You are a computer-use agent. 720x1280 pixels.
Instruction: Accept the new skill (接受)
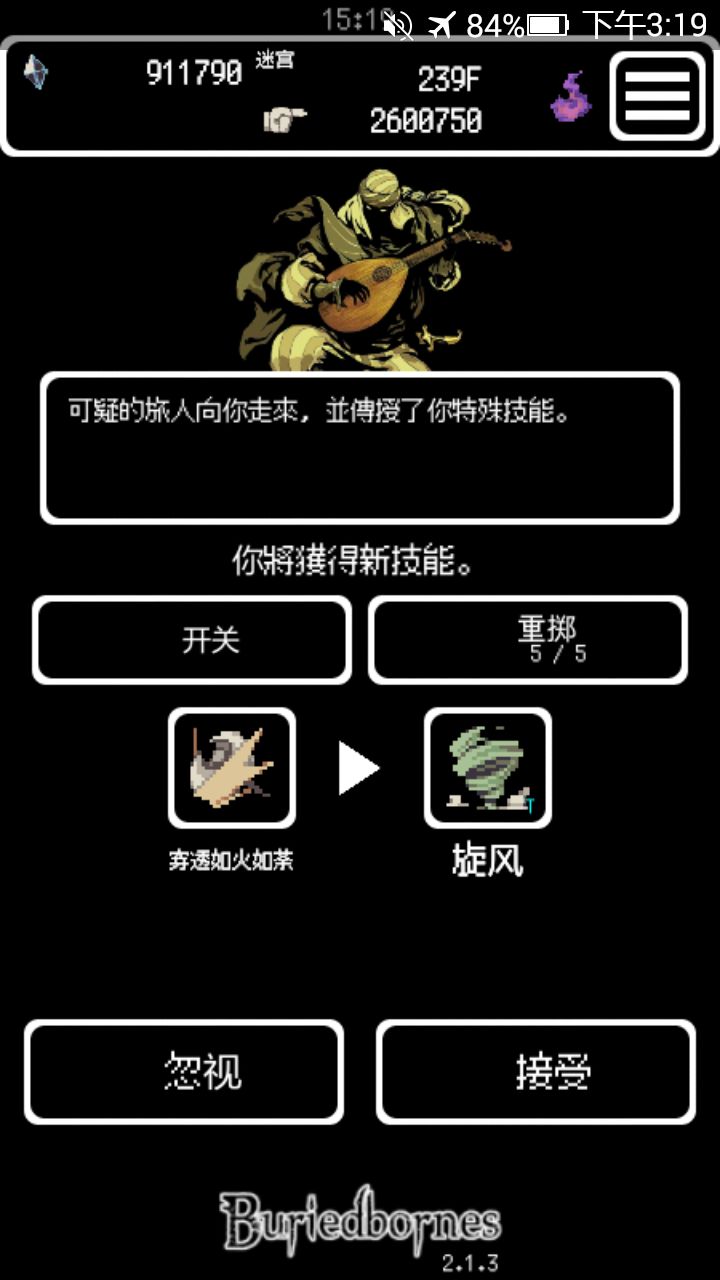[536, 1072]
